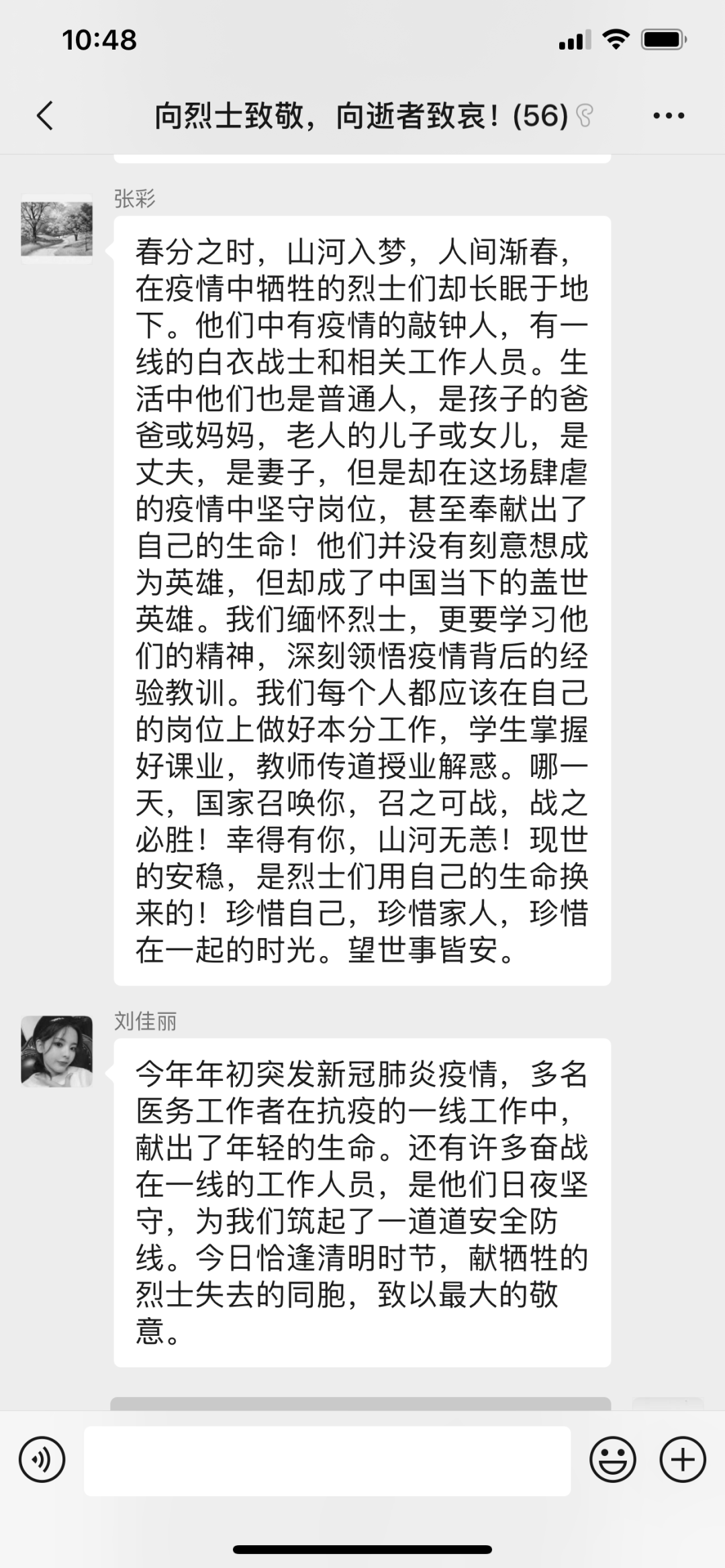View 刘佳丽's profile avatar

[57, 1051]
